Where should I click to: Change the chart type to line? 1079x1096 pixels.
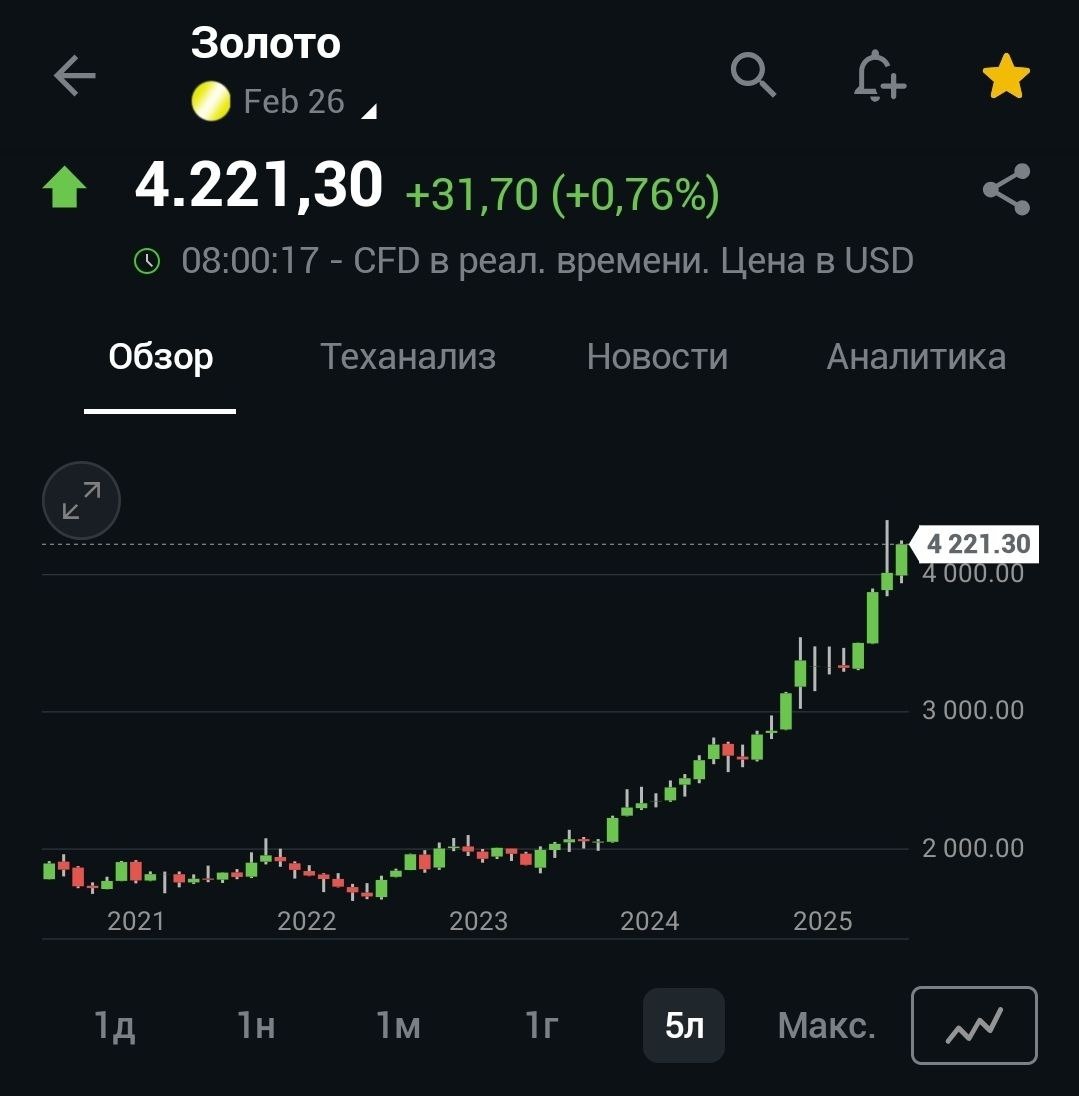pyautogui.click(x=974, y=1025)
